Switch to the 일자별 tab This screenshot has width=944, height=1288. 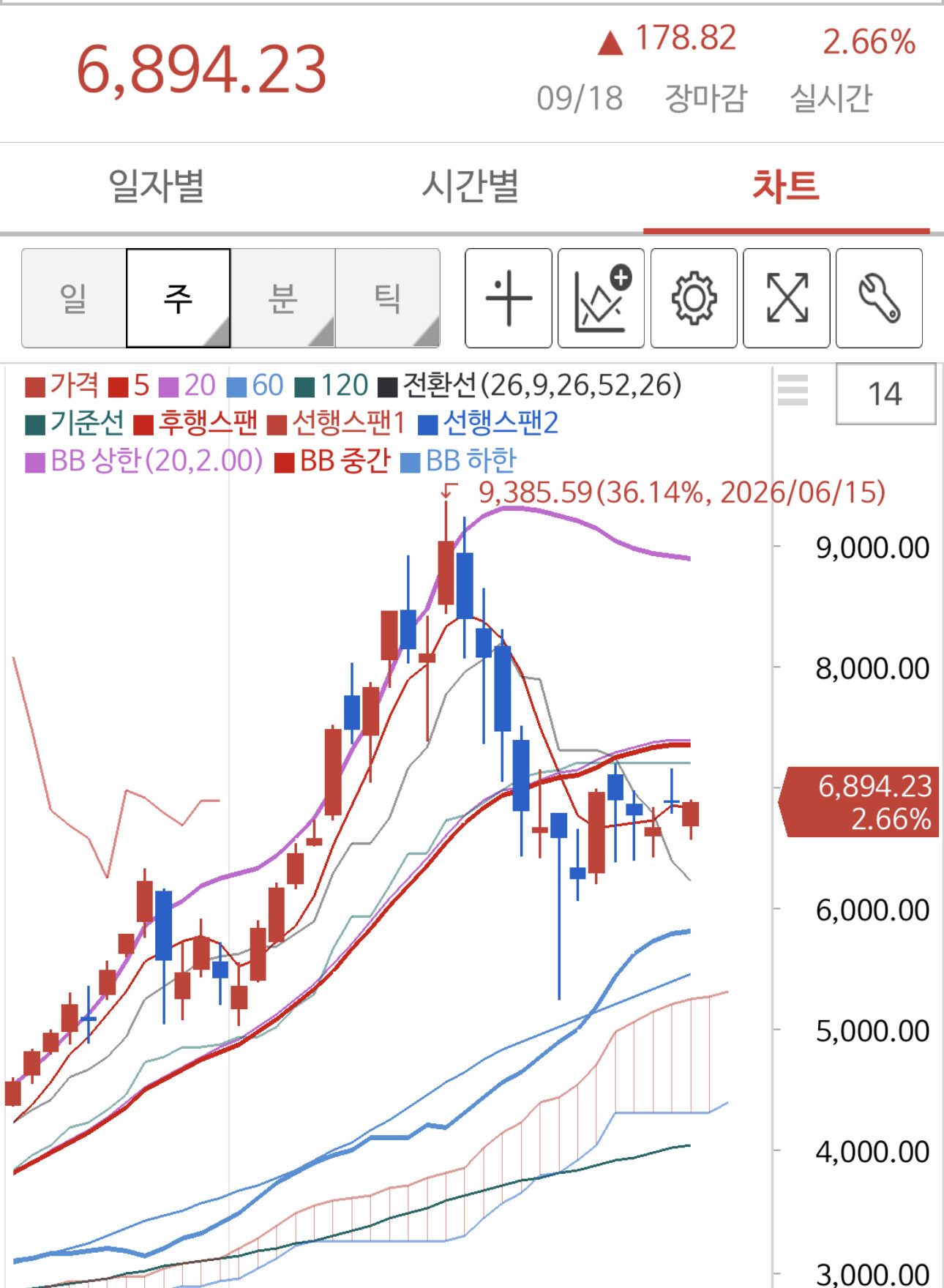point(157,186)
